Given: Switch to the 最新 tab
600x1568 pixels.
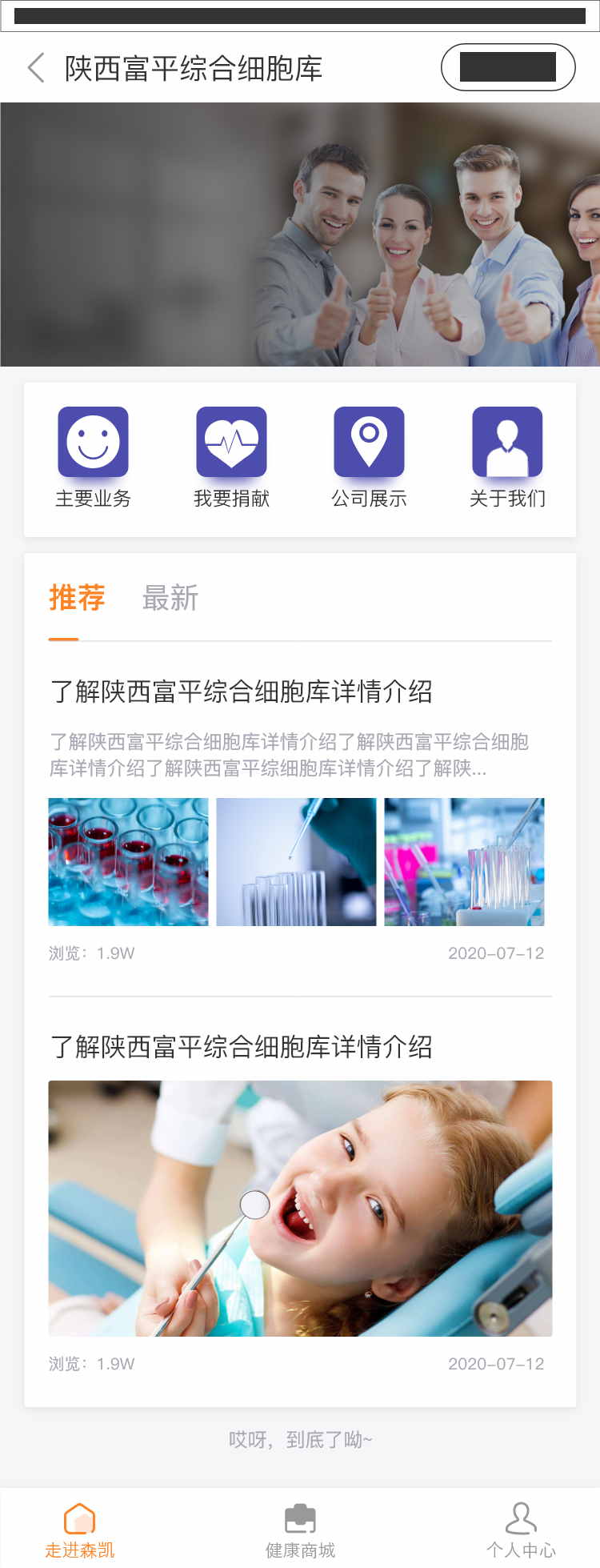Looking at the screenshot, I should click(170, 598).
